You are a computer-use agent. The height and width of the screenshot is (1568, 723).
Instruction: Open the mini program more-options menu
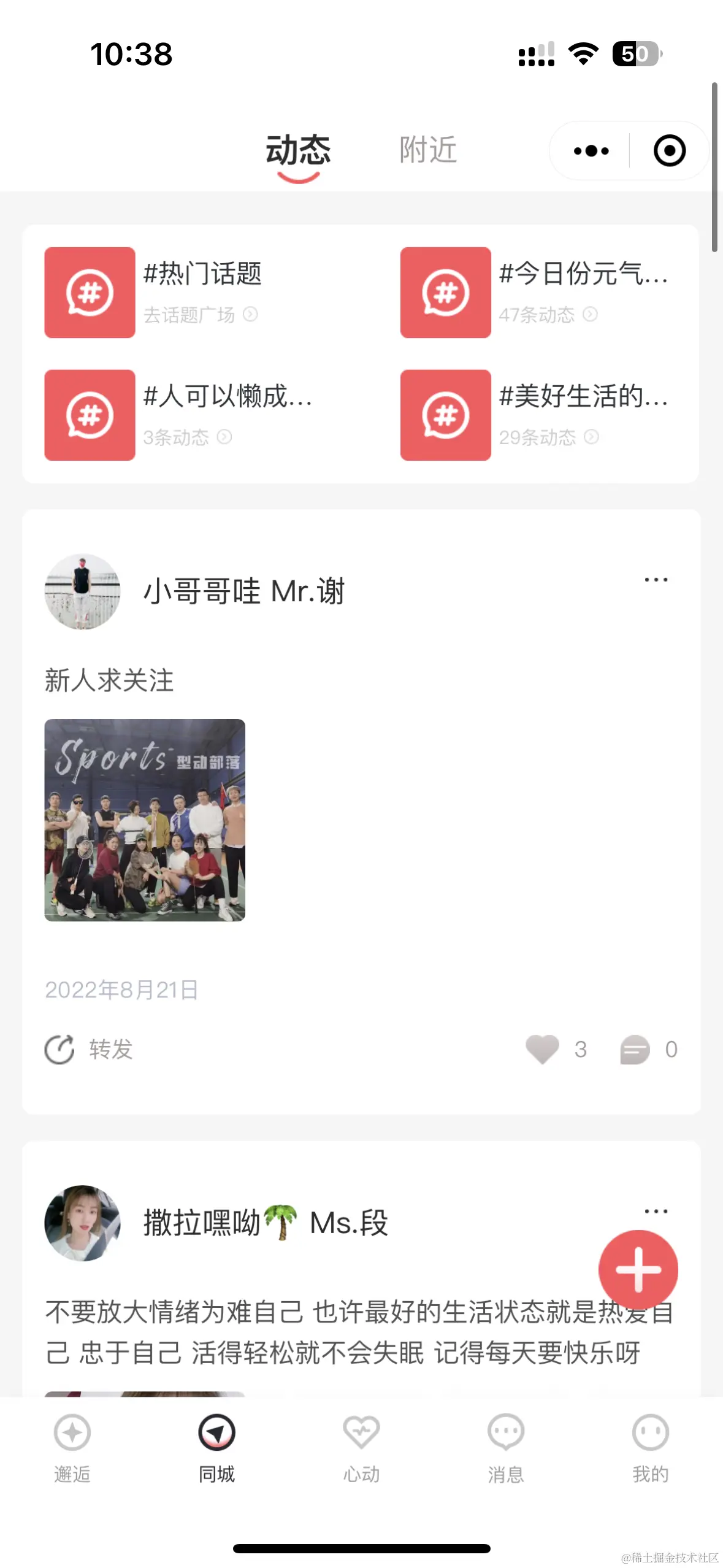pos(591,151)
